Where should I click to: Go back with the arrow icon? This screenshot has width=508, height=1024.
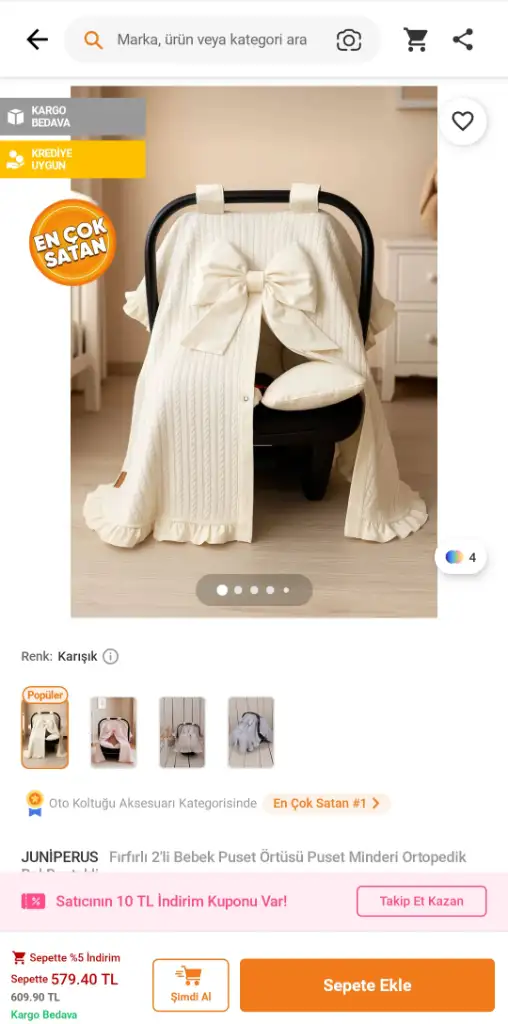37,40
